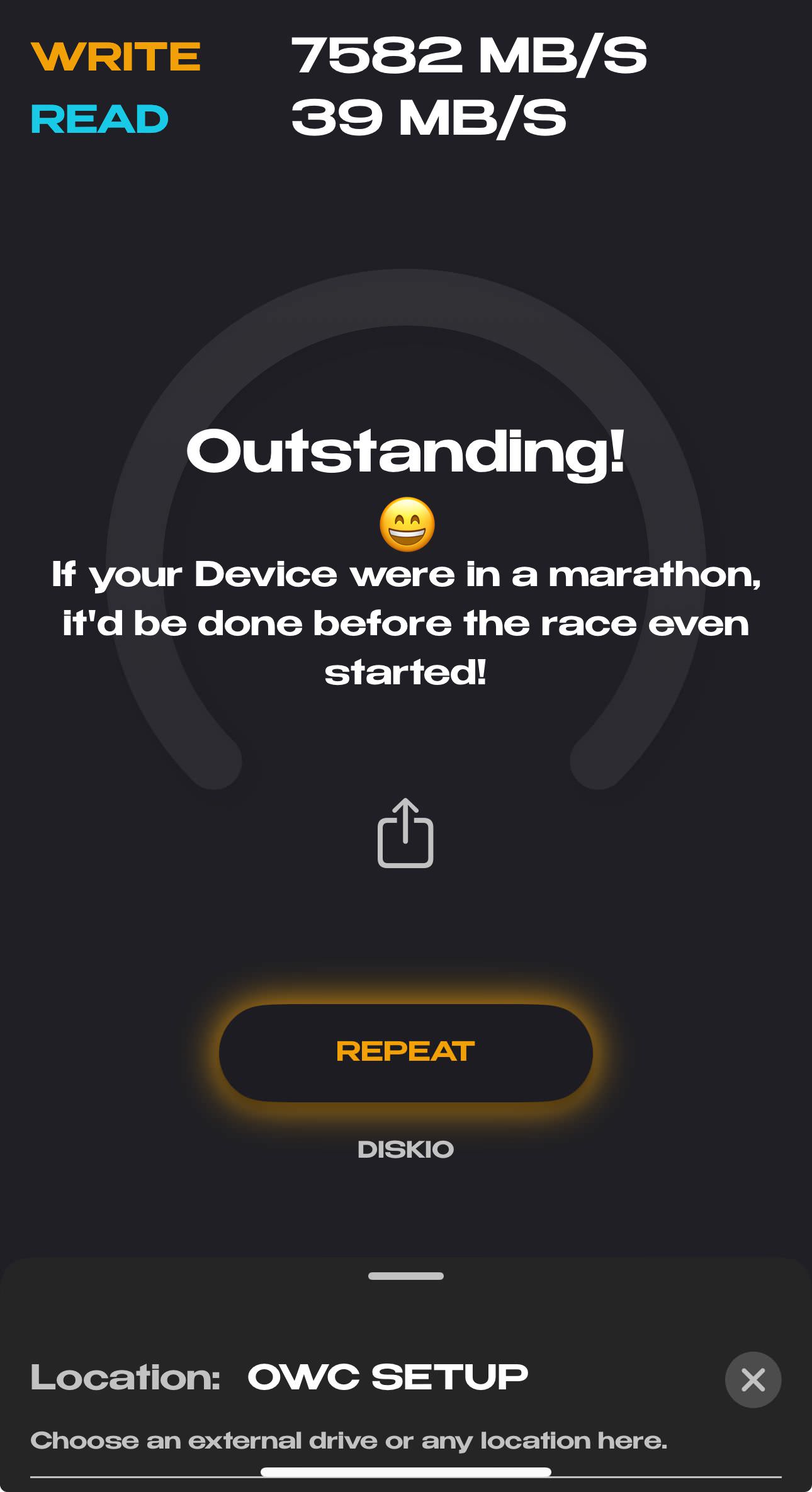Clear the OWC SETUP location
This screenshot has width=812, height=1492.
(753, 1379)
